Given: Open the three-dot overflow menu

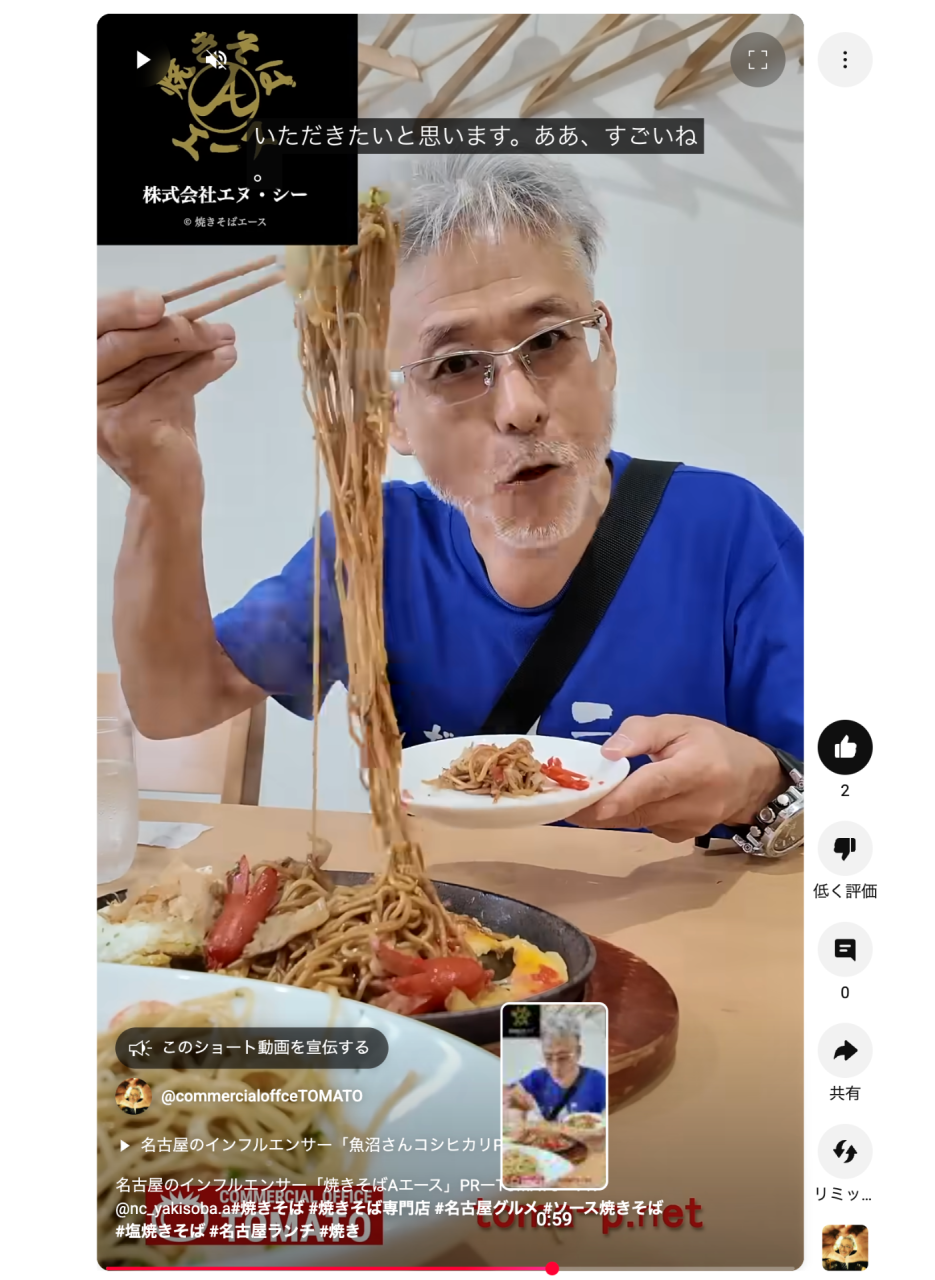Looking at the screenshot, I should tap(844, 60).
